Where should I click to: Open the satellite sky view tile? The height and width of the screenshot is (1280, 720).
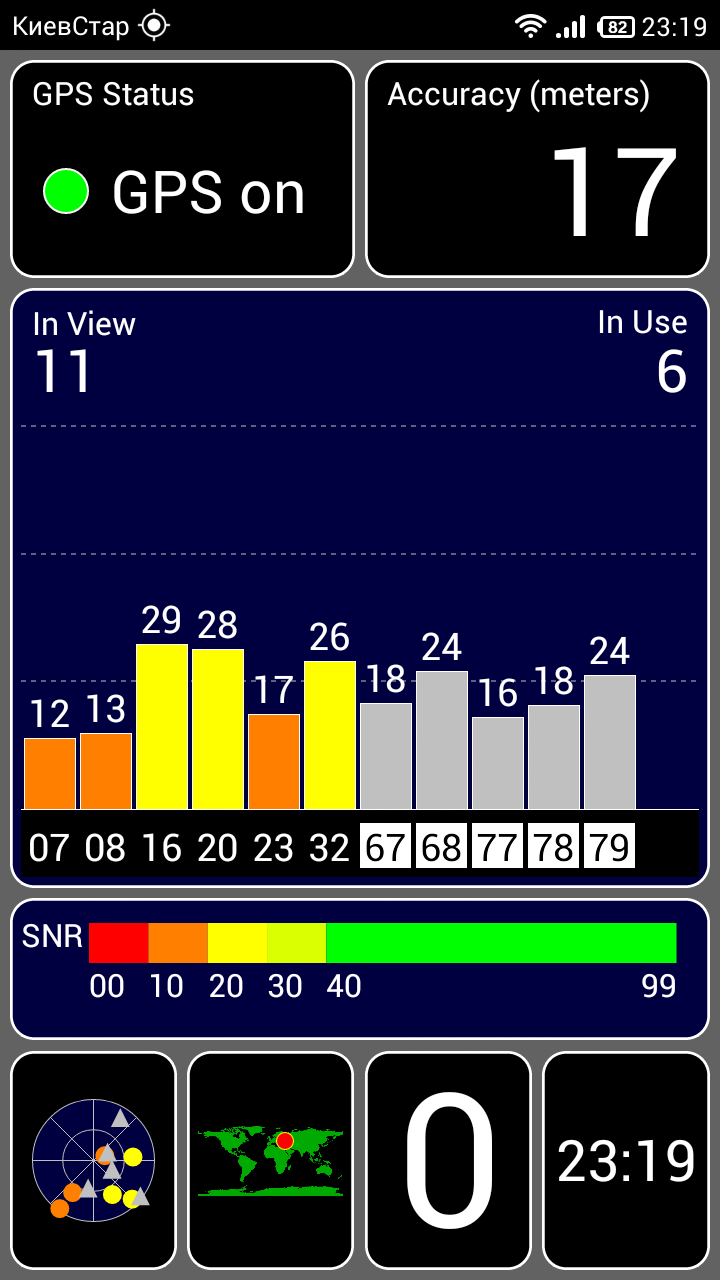click(x=93, y=1160)
